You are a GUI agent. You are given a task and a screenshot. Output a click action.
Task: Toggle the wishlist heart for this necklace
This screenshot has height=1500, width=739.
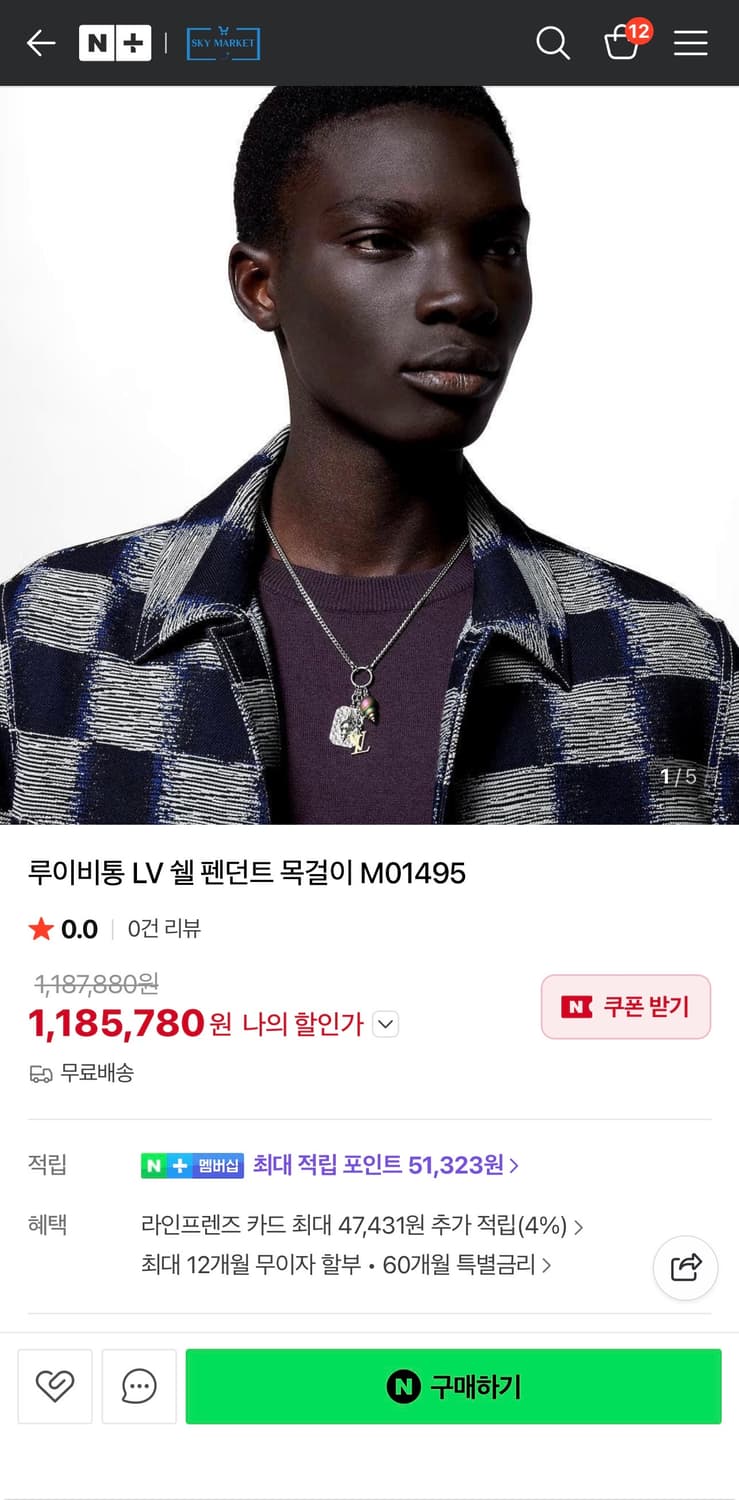click(x=54, y=1386)
